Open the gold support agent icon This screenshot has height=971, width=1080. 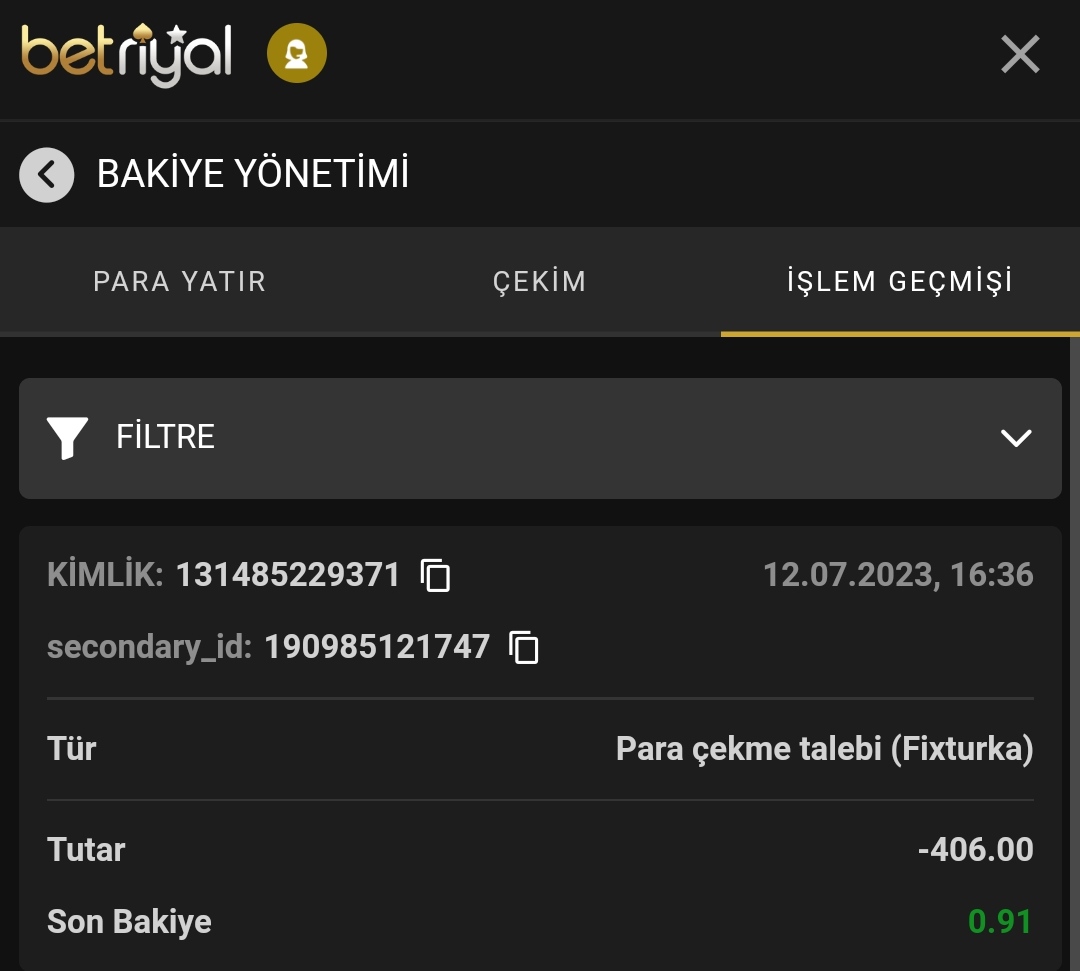297,53
